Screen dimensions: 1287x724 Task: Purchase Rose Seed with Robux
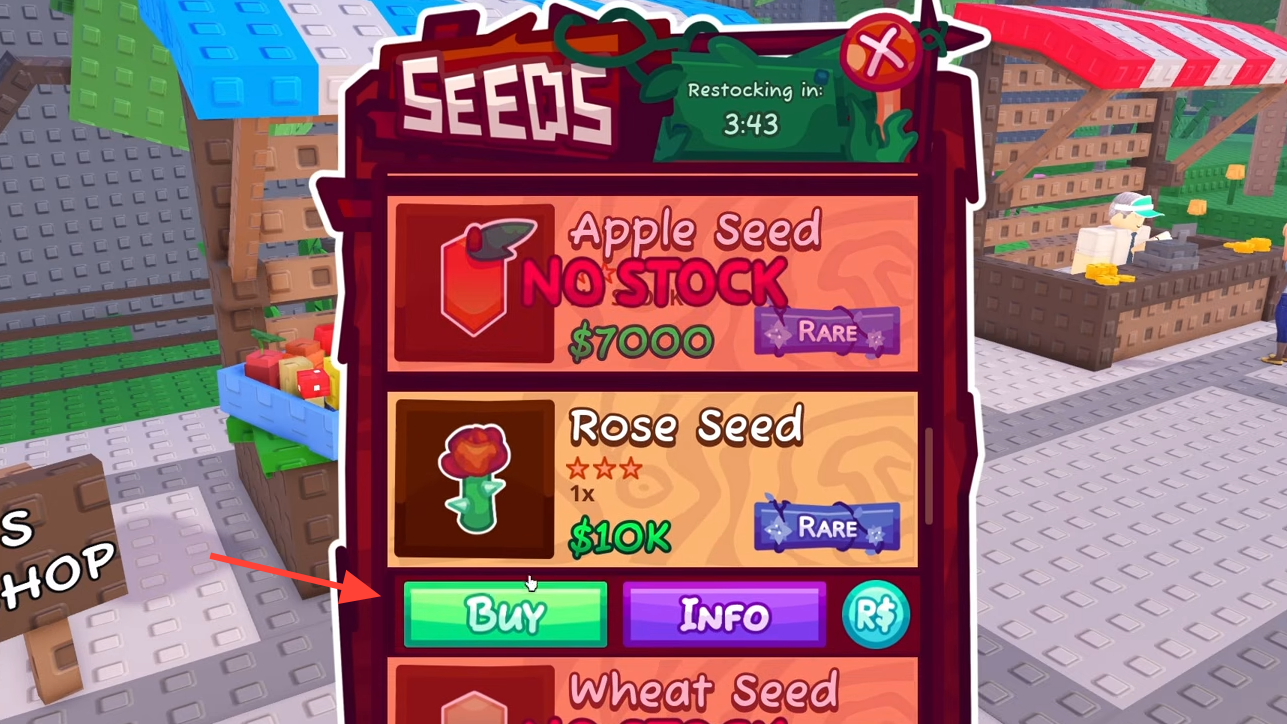click(876, 614)
